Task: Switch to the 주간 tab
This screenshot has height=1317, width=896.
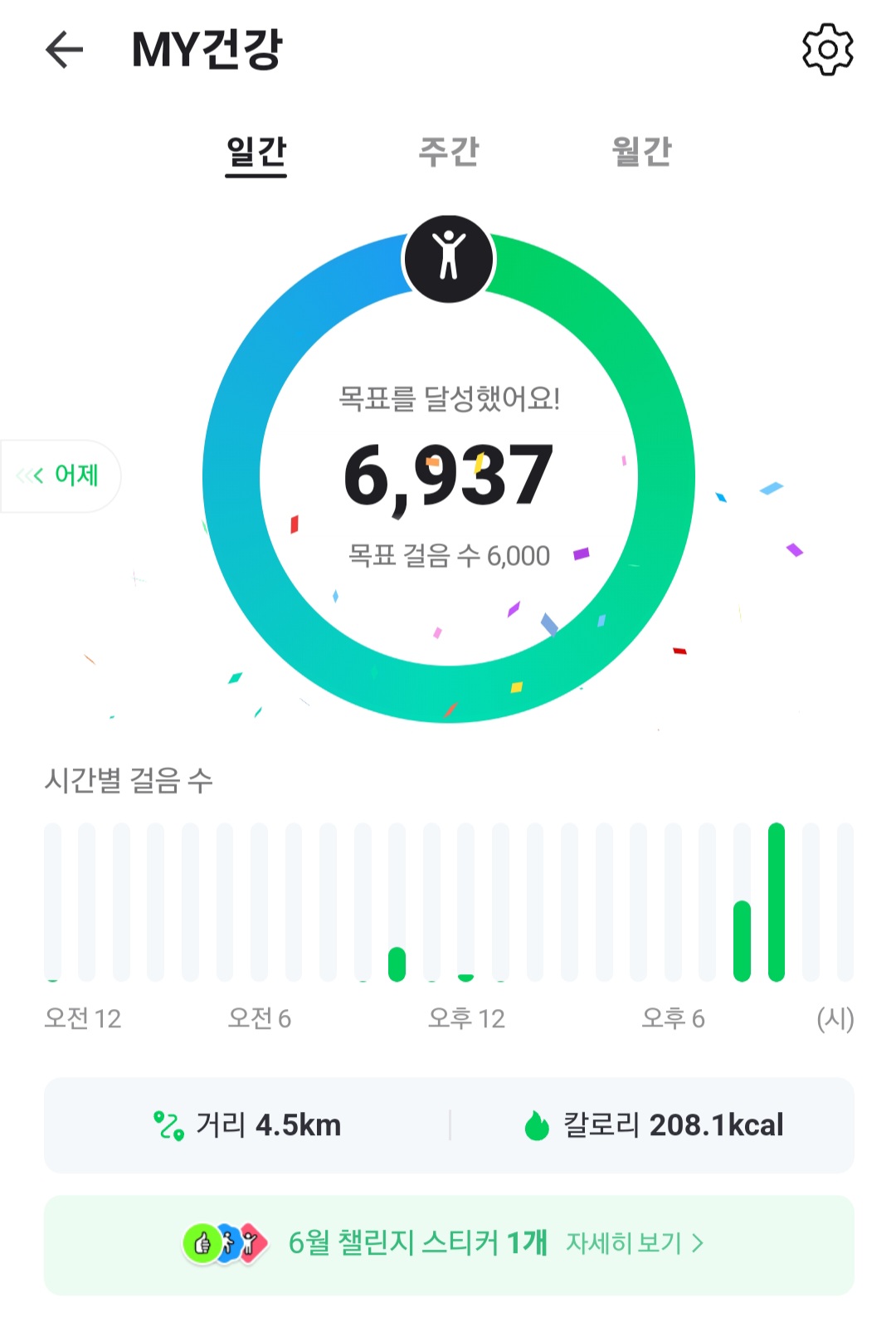Action: click(x=449, y=153)
